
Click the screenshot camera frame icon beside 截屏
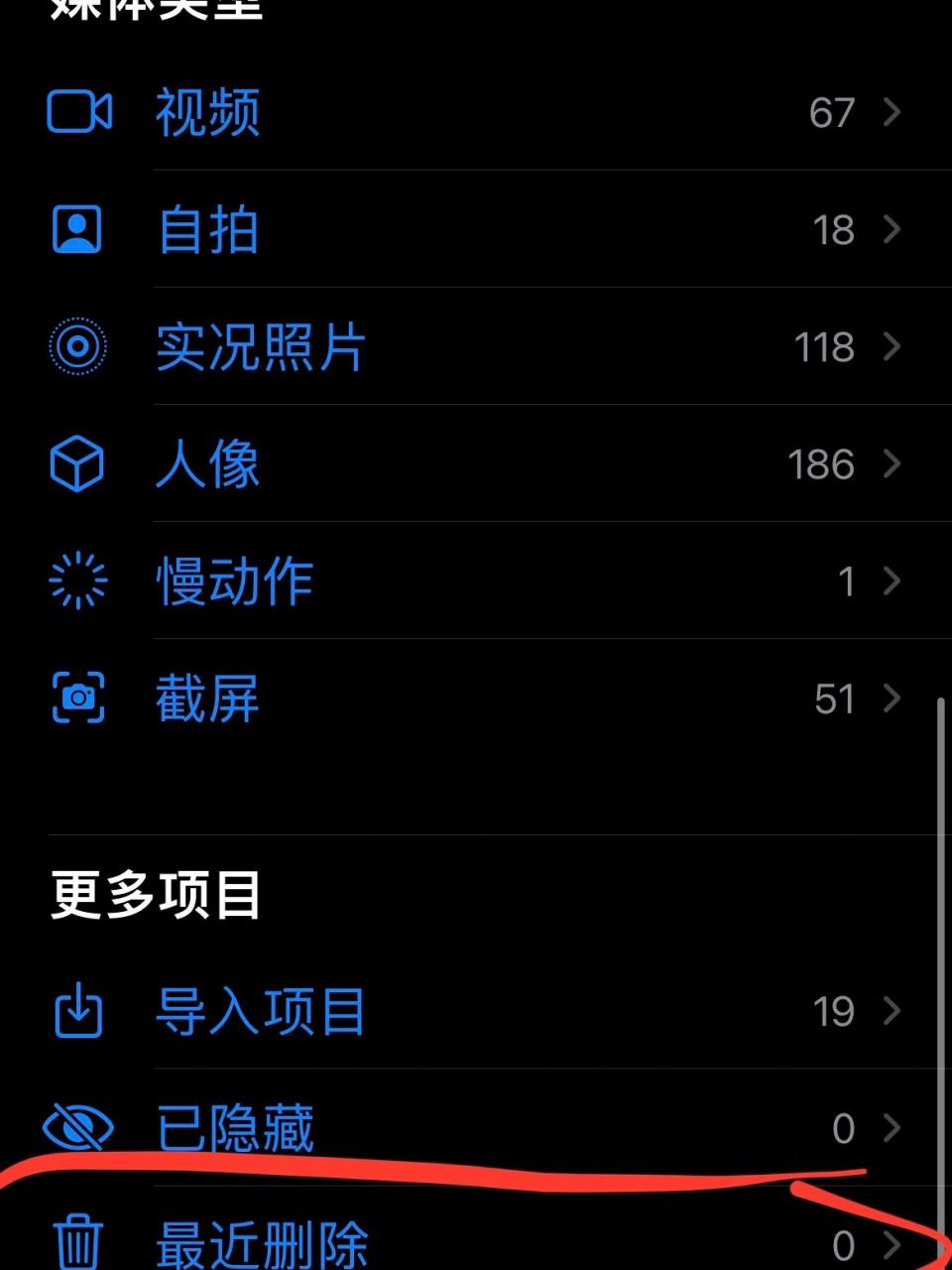pyautogui.click(x=78, y=698)
